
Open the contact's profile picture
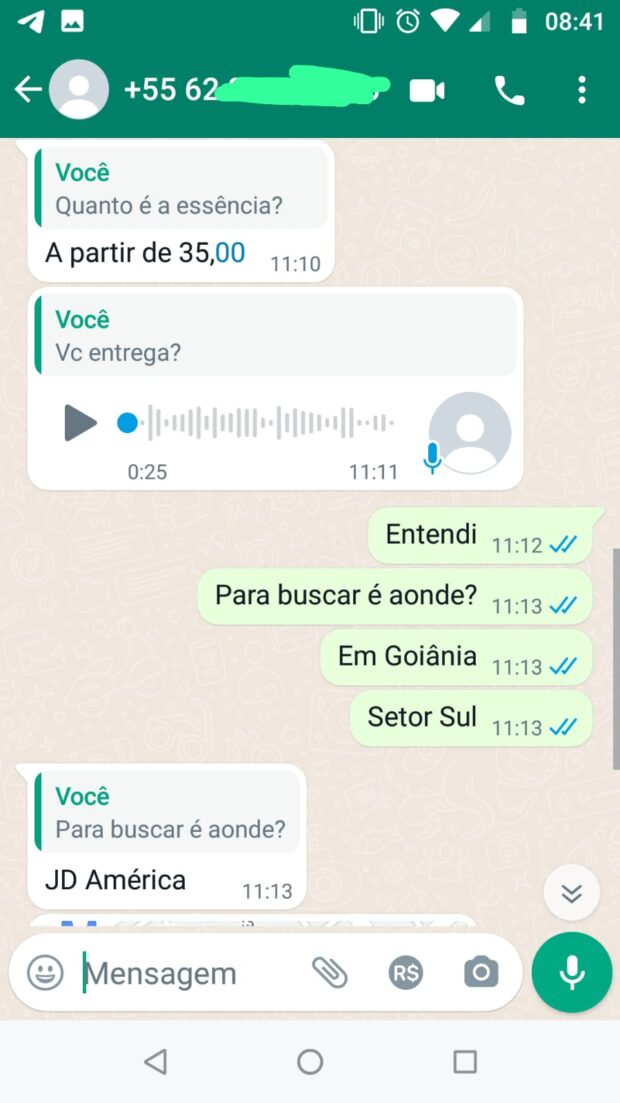(79, 90)
